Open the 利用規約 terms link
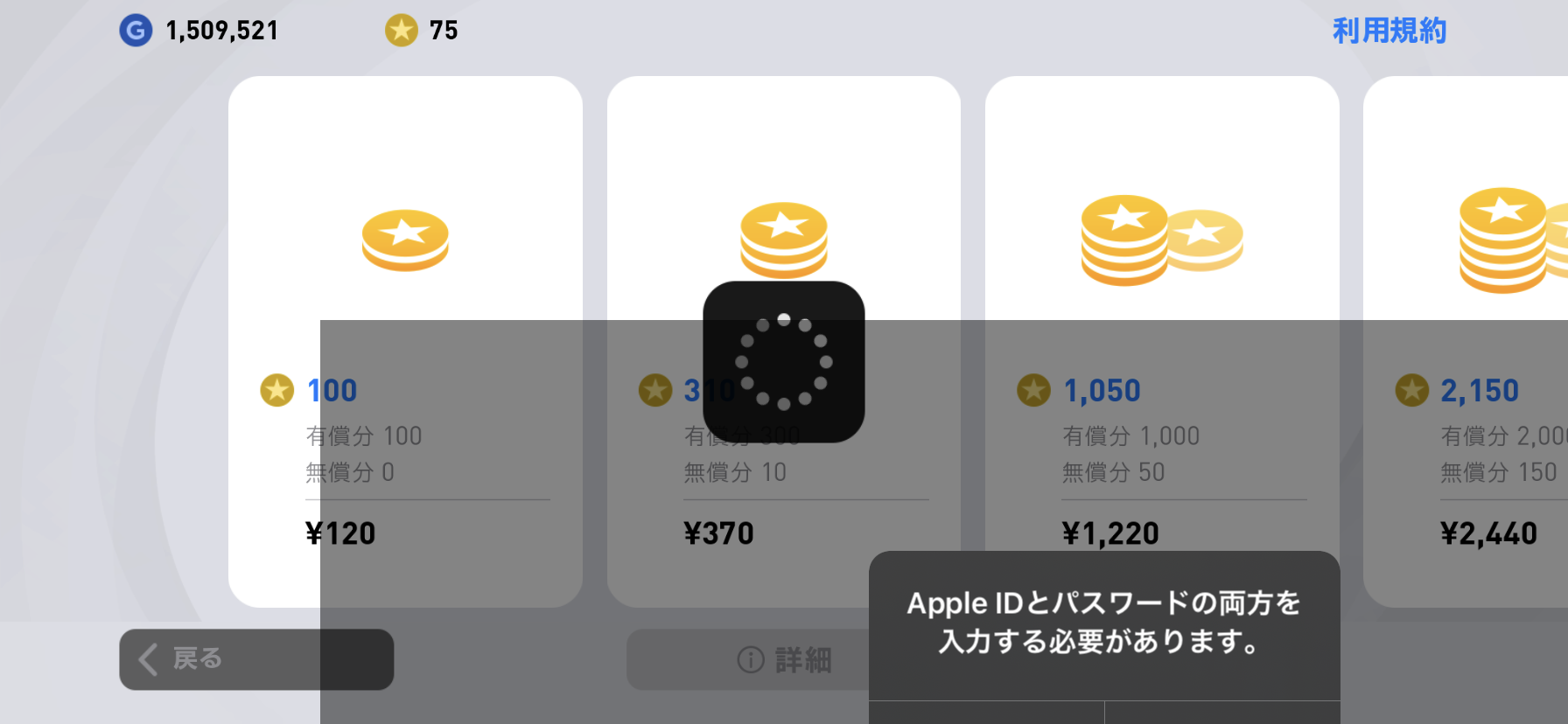The image size is (1568, 724). coord(1389,31)
